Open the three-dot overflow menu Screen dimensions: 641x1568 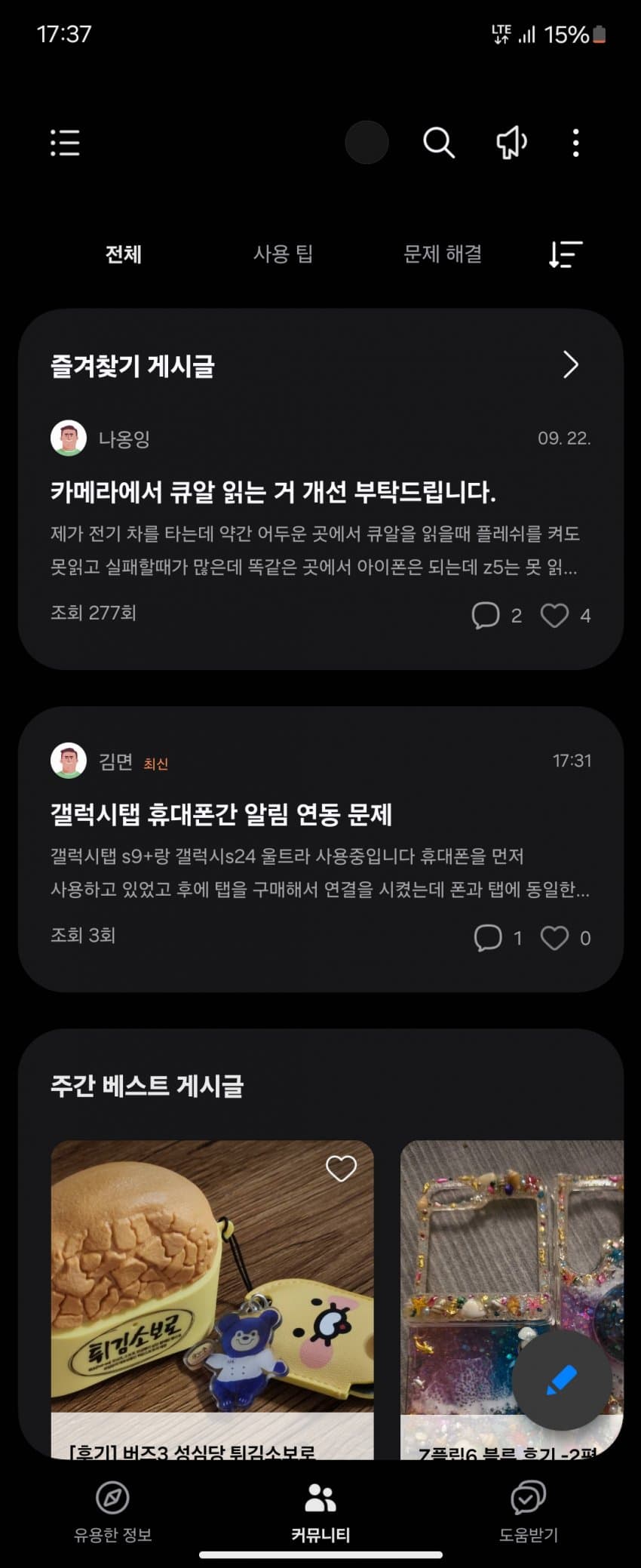click(x=575, y=142)
